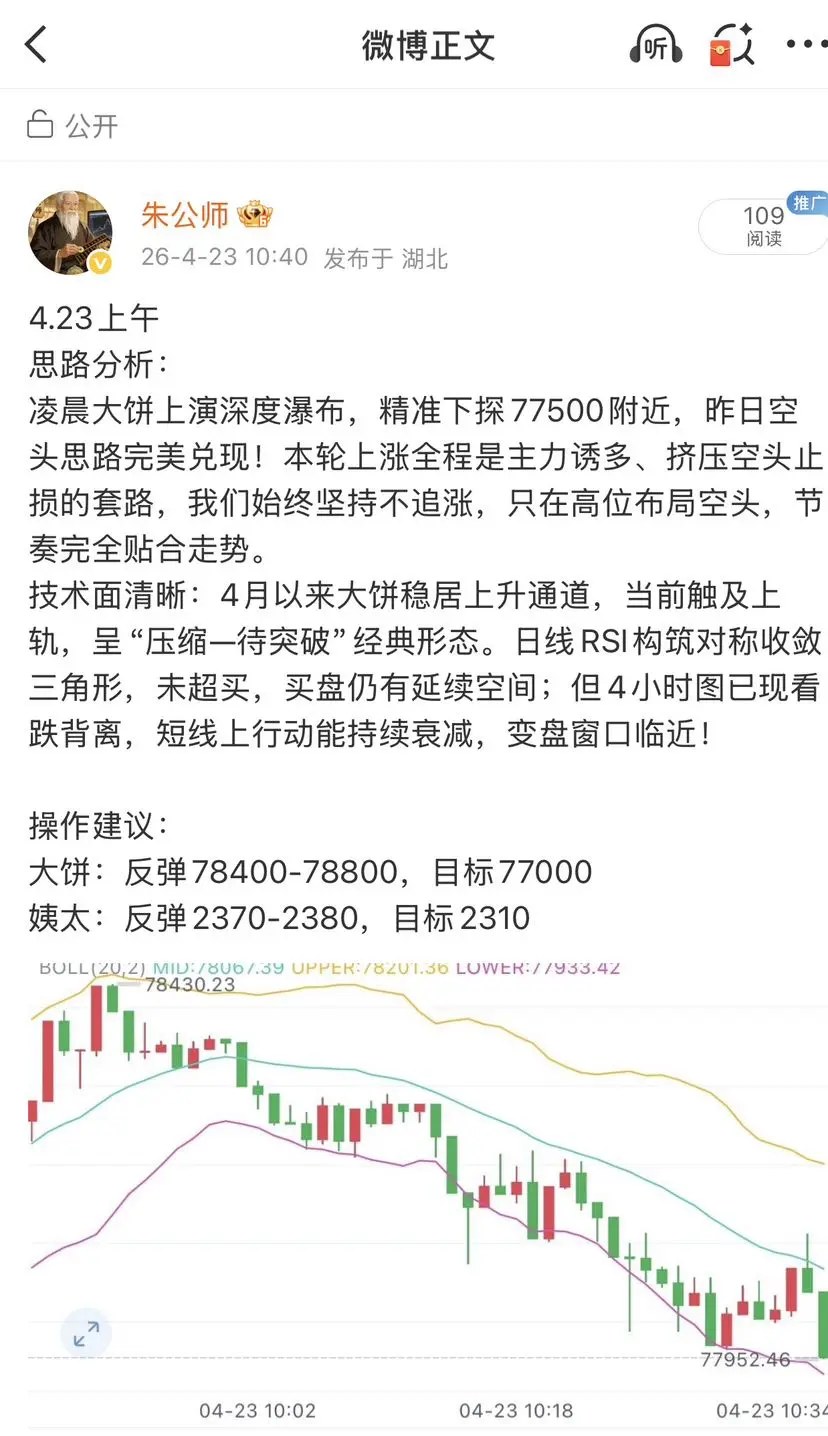828x1436 pixels.
Task: Go back from the Weibo post
Action: pos(36,45)
